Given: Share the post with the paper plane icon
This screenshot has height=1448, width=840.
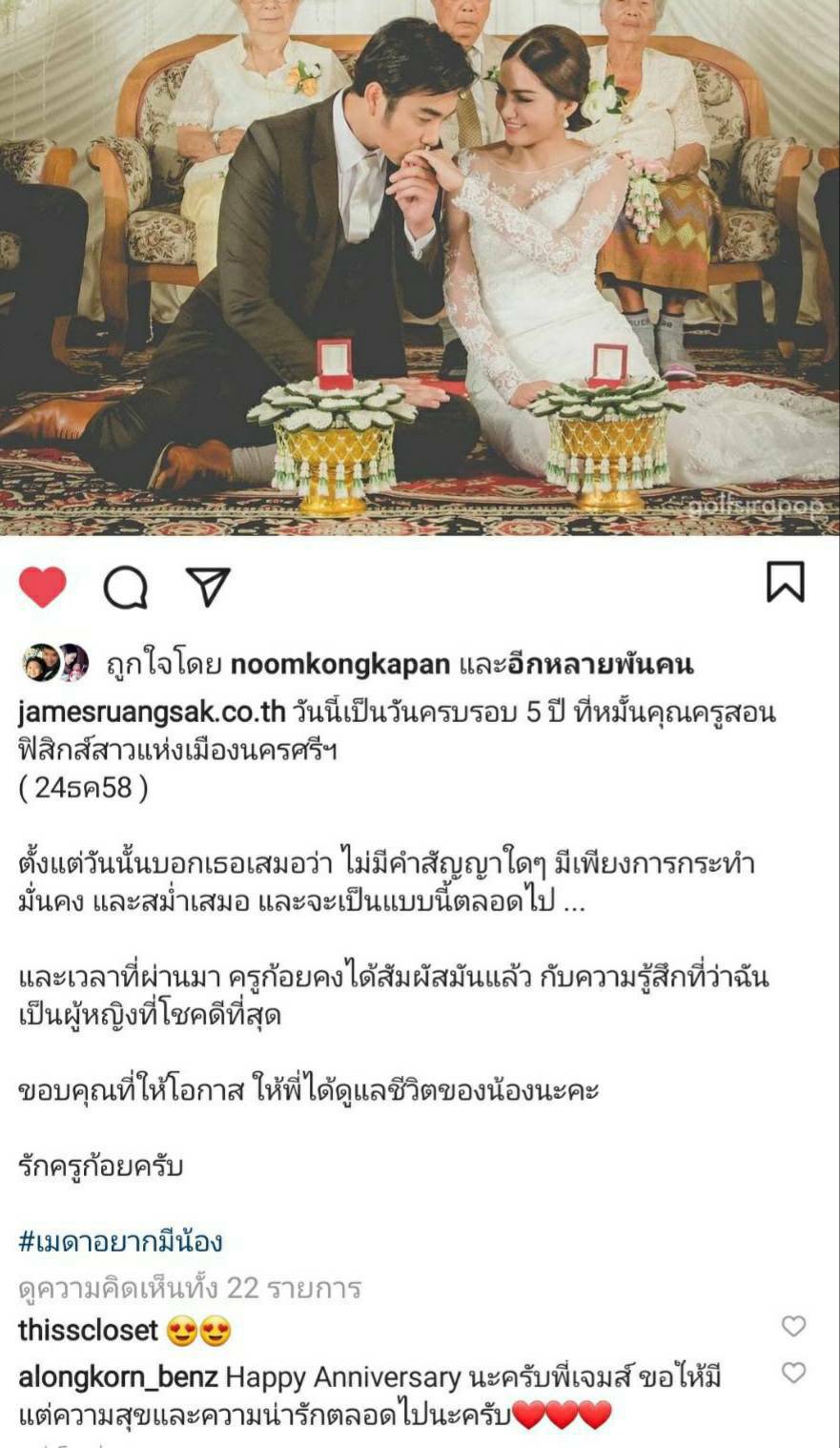Looking at the screenshot, I should point(208,586).
